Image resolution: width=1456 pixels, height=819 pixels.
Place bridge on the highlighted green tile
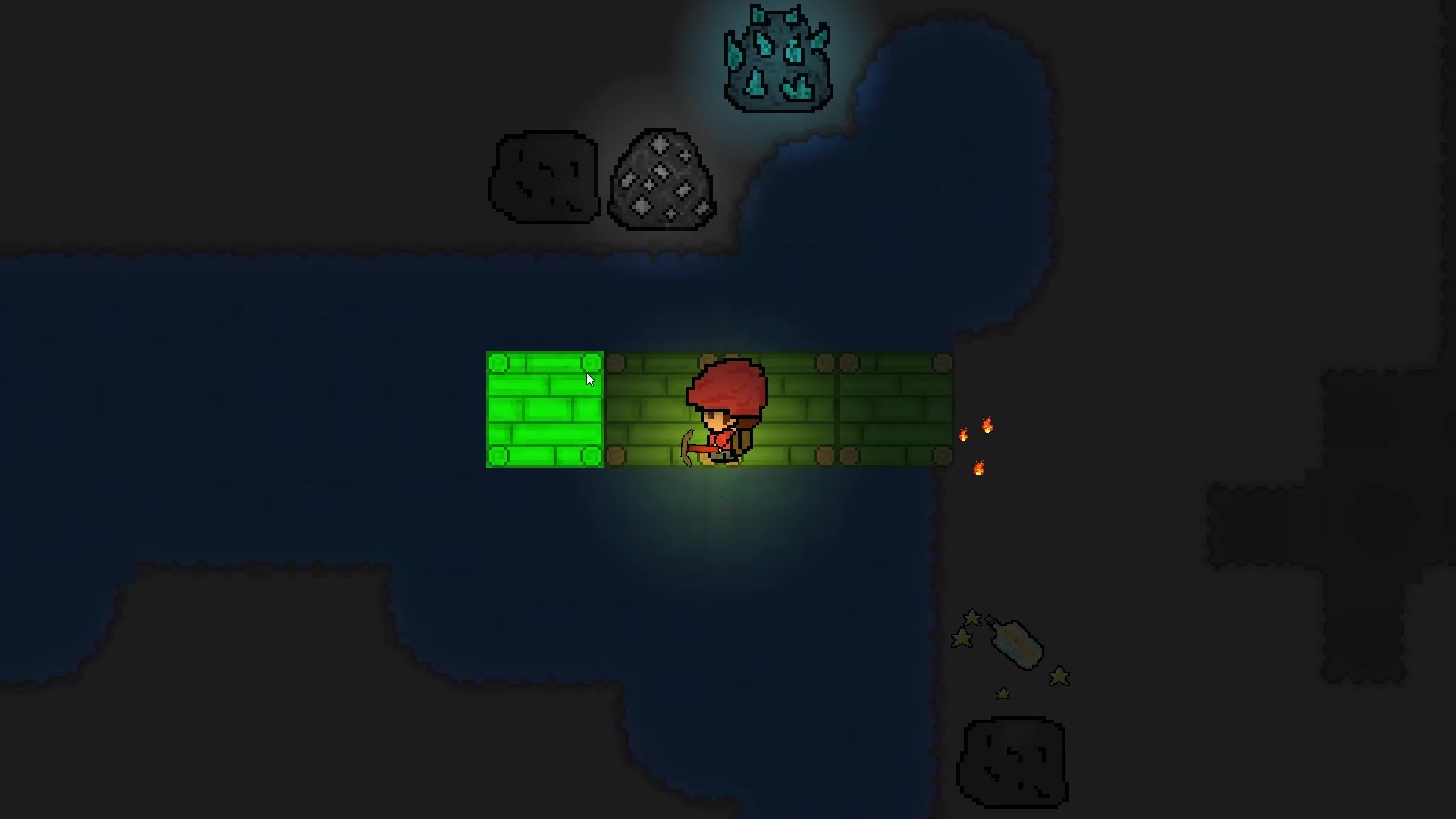pyautogui.click(x=544, y=409)
